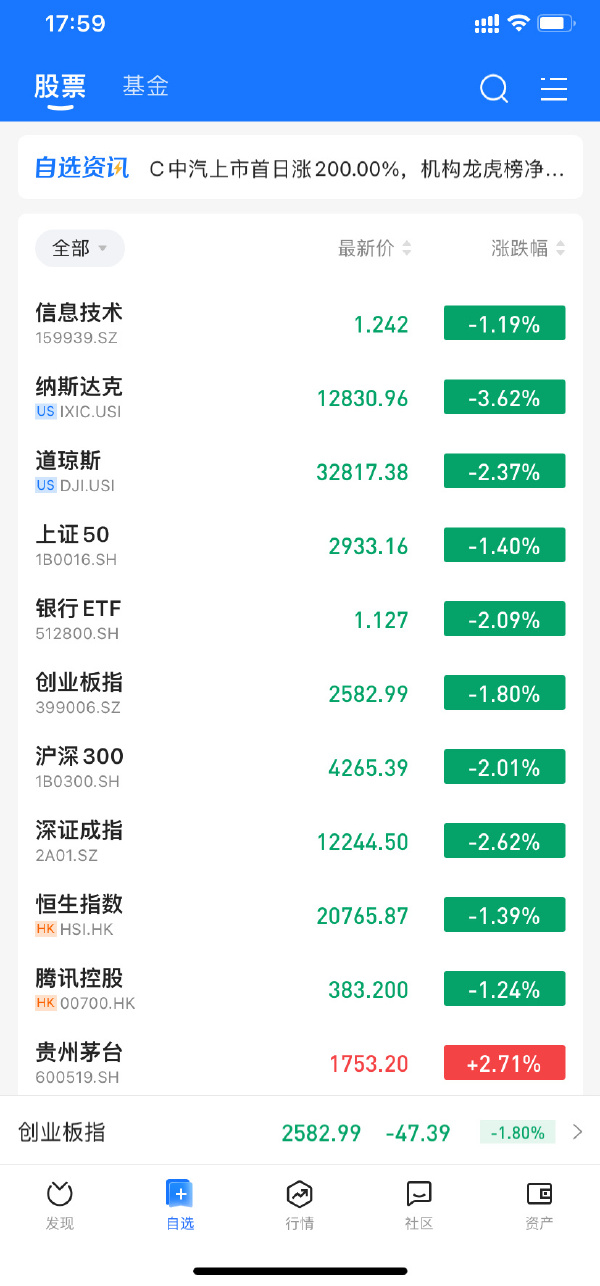Open 恒生指数 details
600x1286 pixels.
200,915
